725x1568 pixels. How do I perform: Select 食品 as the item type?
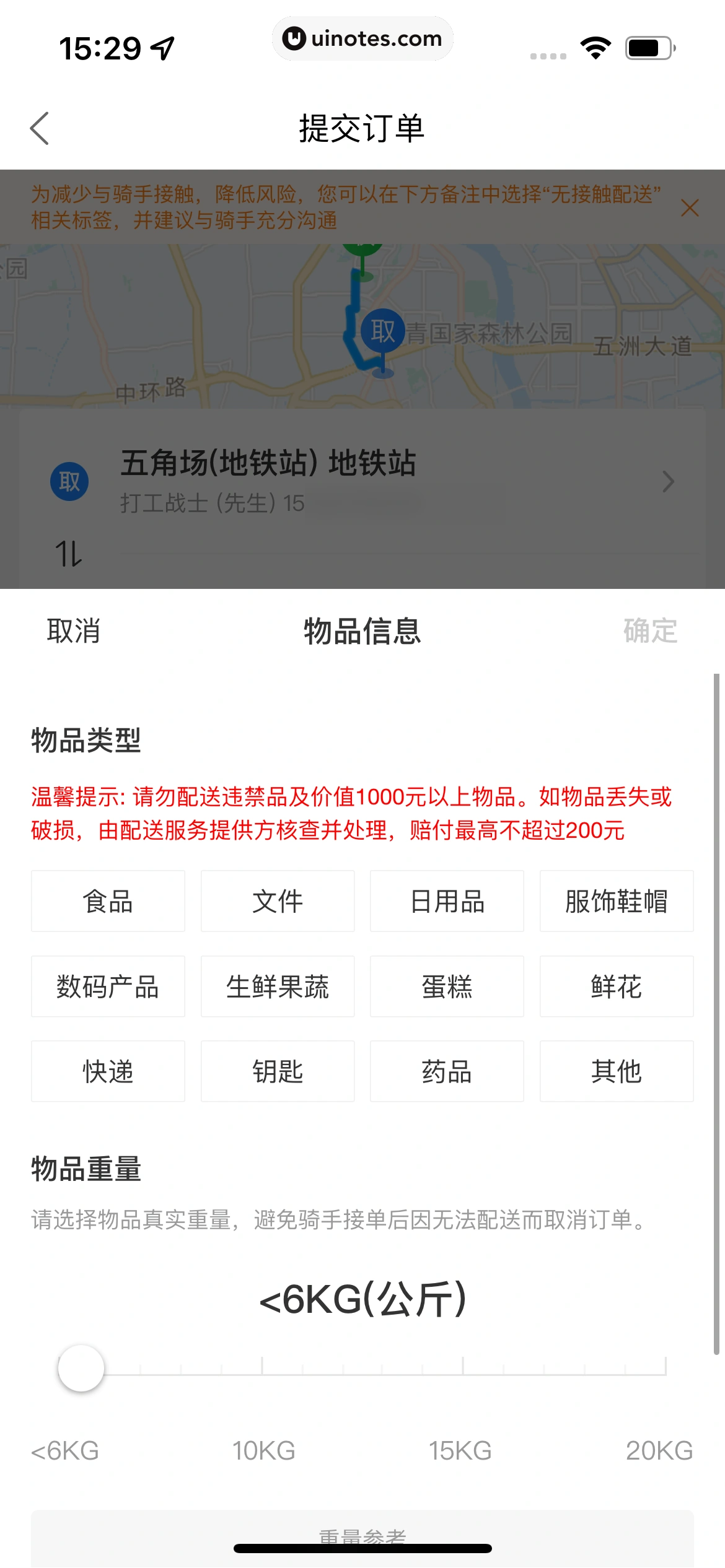pyautogui.click(x=108, y=901)
